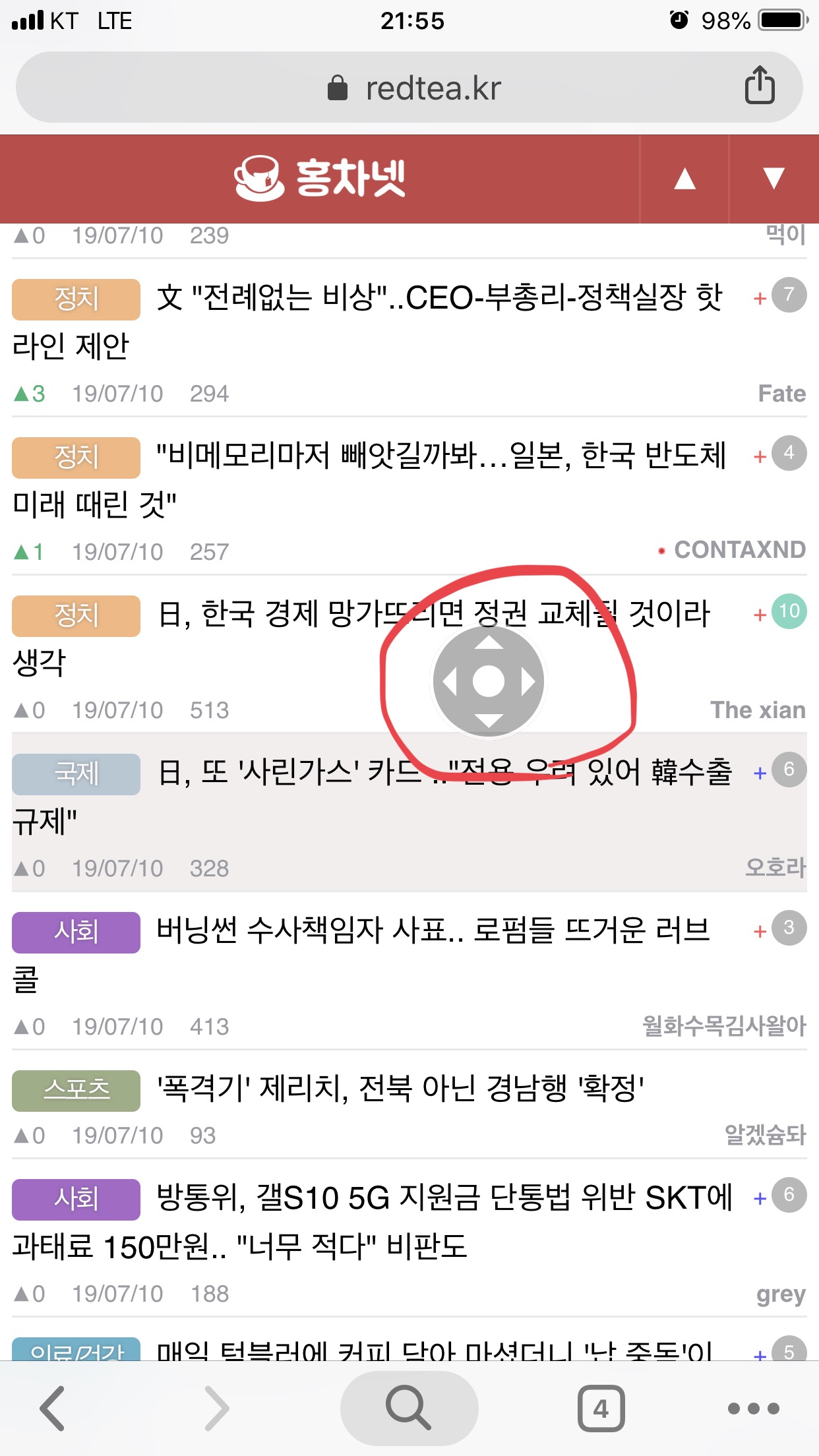
Task: Open the 제리치 경남행 확정 sports post
Action: [399, 1088]
